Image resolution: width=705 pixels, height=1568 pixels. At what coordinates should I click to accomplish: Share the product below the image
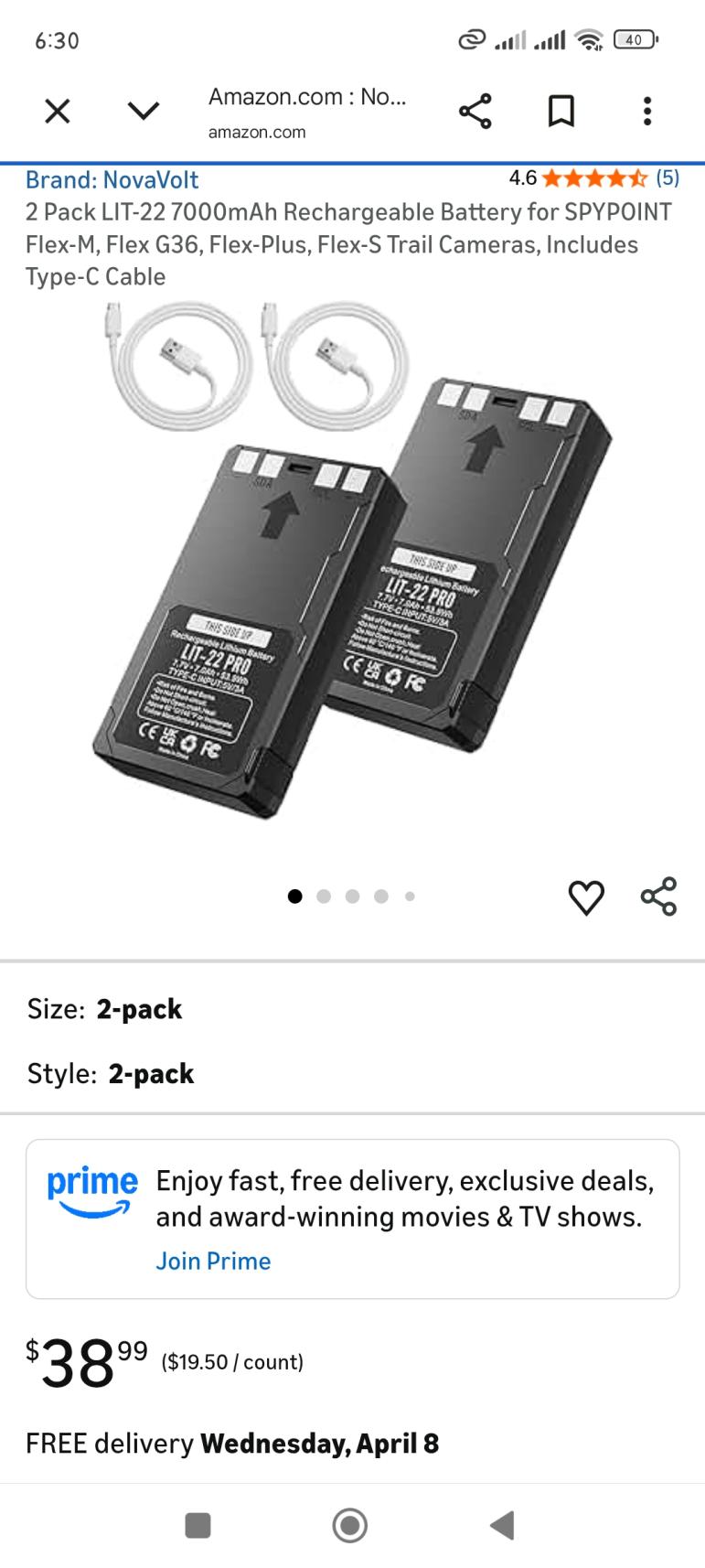658,897
